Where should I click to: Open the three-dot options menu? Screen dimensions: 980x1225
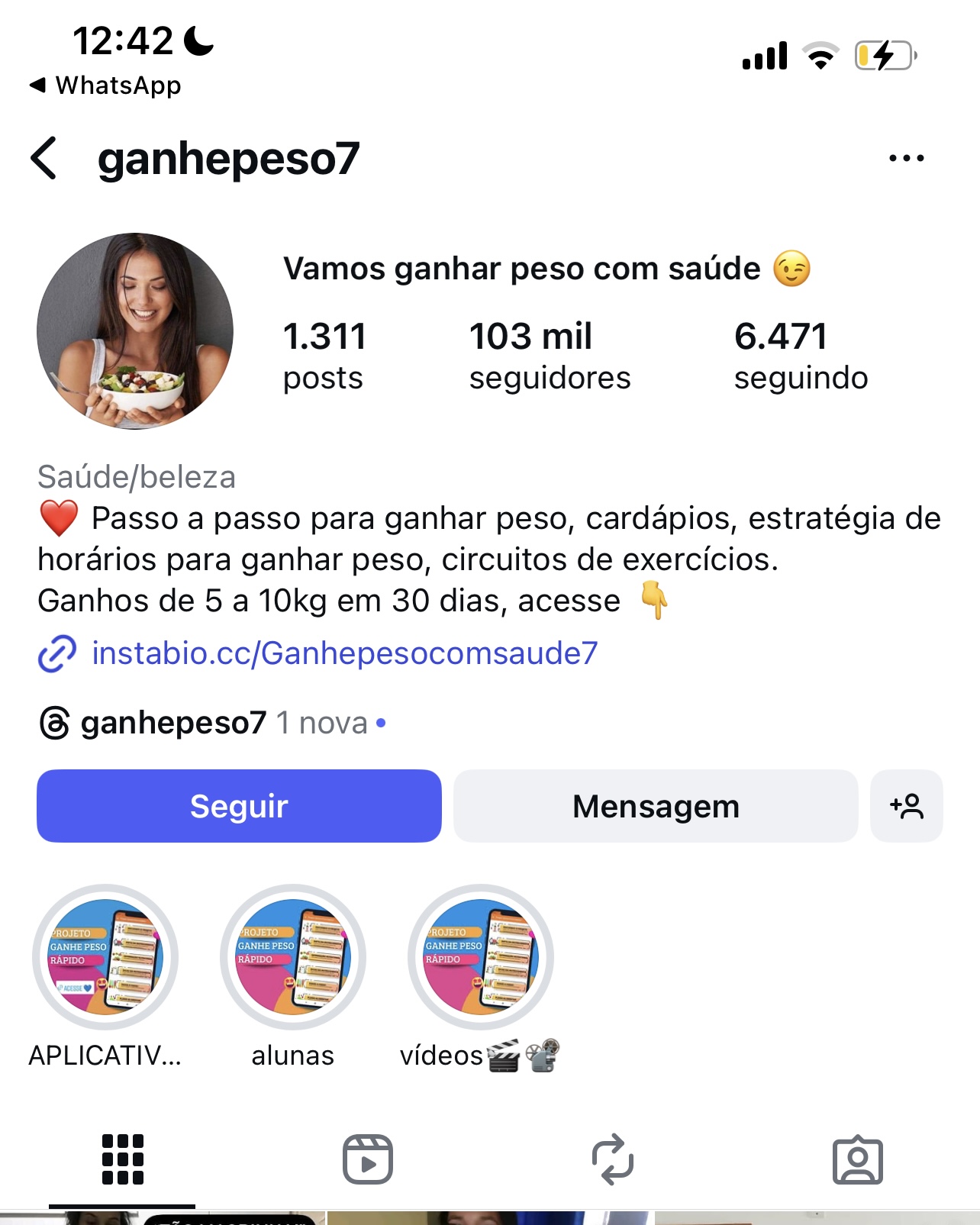(906, 159)
